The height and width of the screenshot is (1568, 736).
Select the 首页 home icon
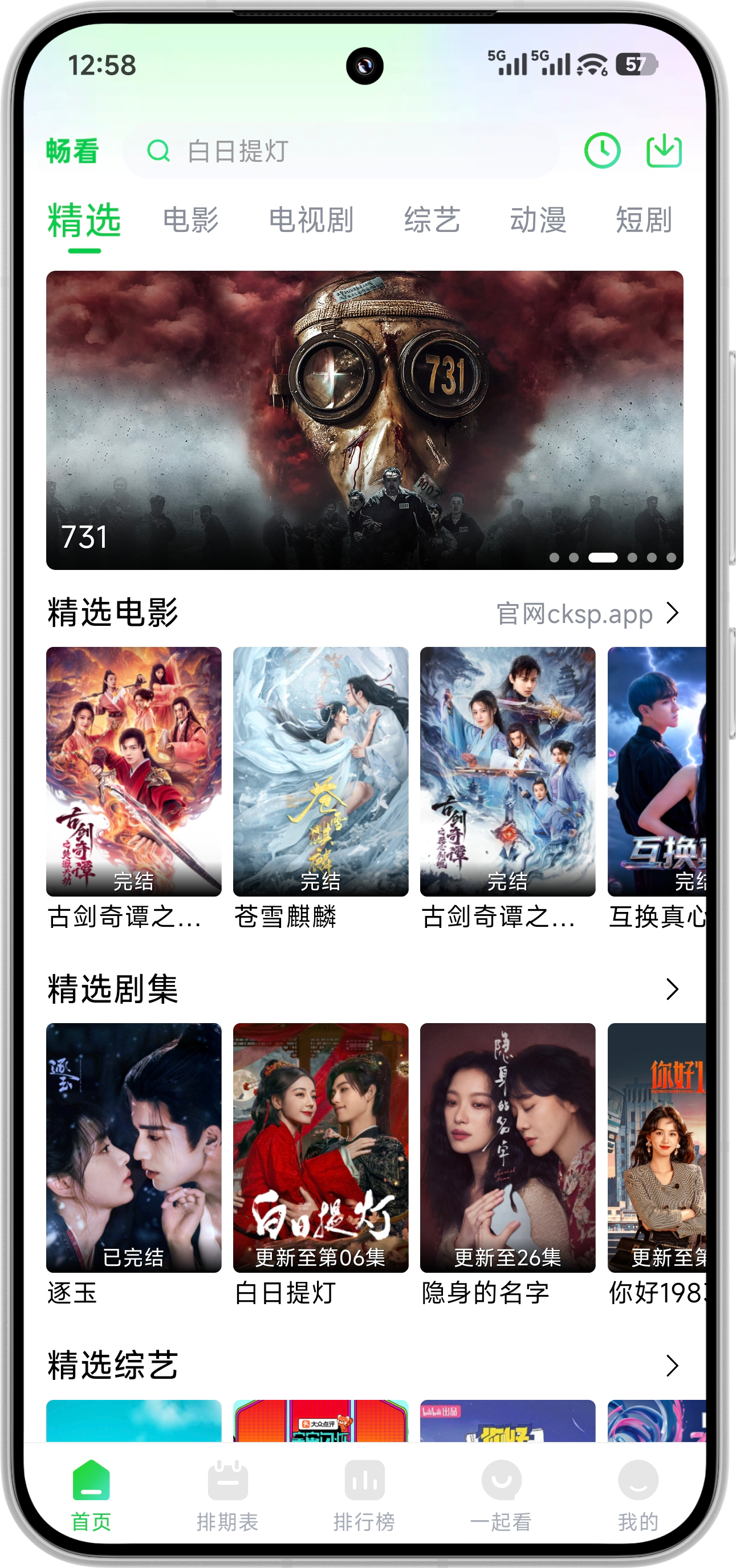pos(90,1479)
